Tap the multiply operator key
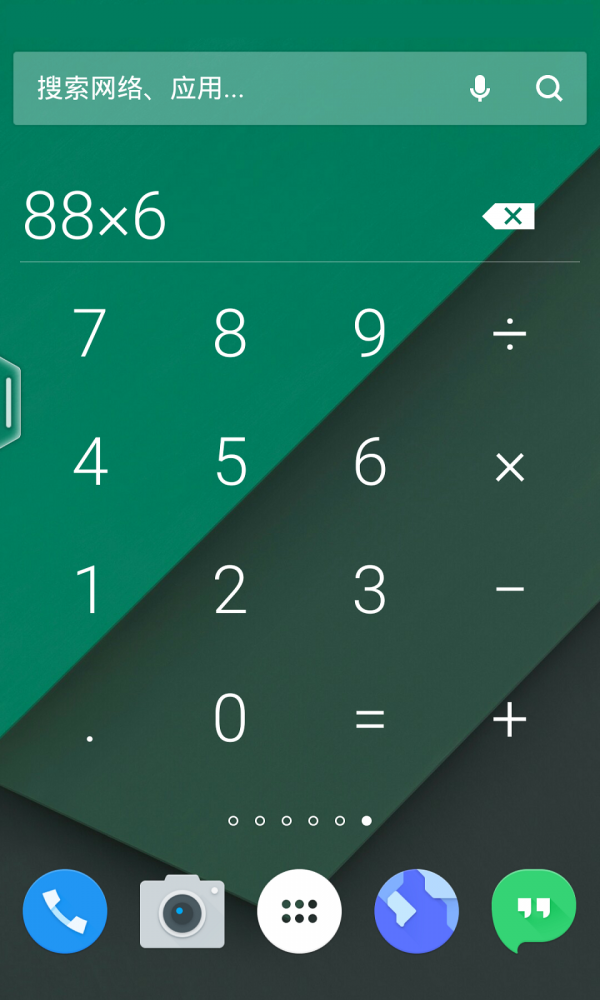Image resolution: width=600 pixels, height=1000 pixels. pos(510,466)
